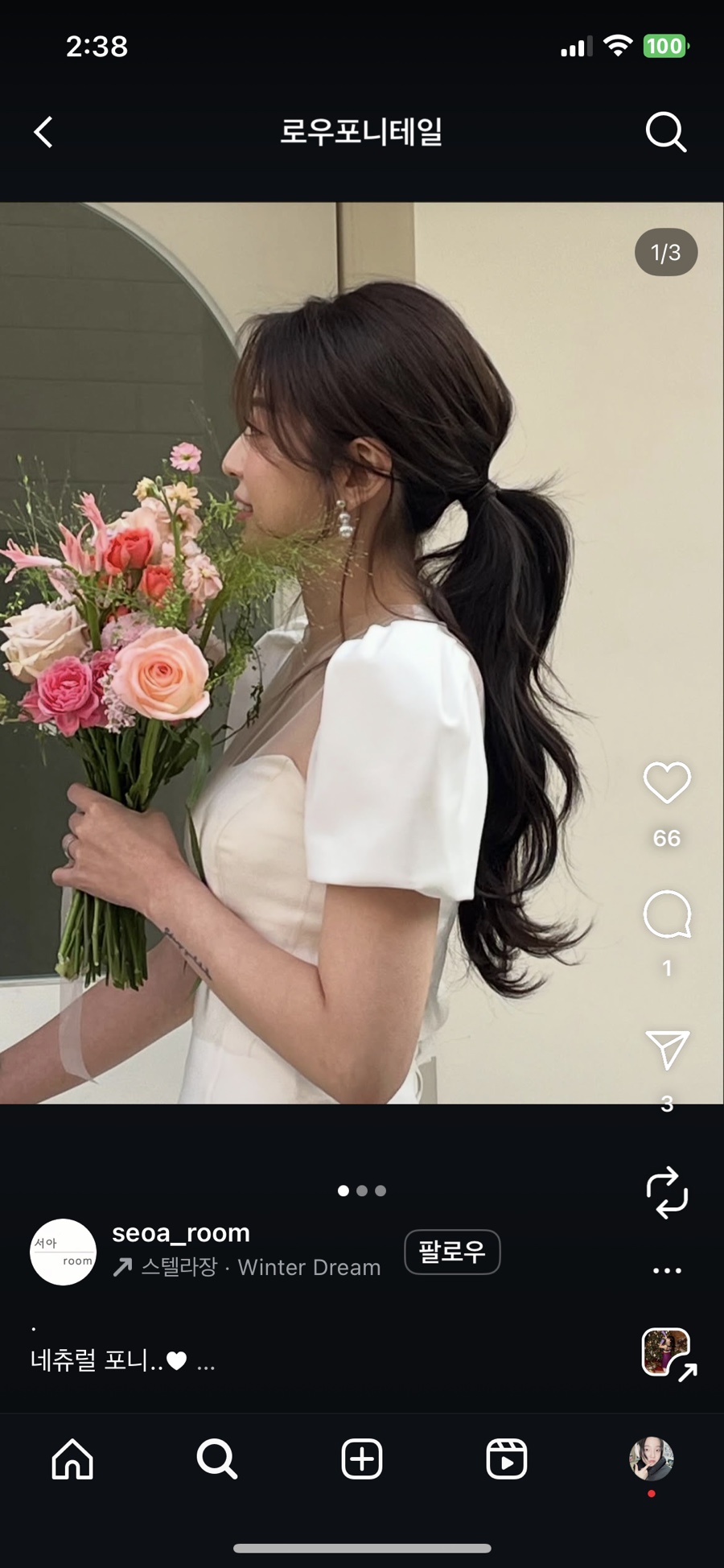This screenshot has width=724, height=1568.
Task: Share the post using the paper plane icon
Action: pyautogui.click(x=666, y=1046)
